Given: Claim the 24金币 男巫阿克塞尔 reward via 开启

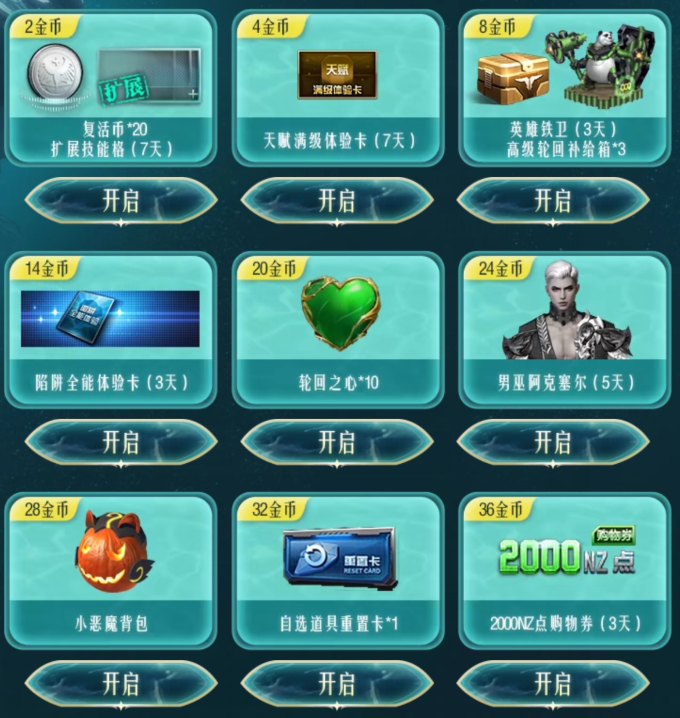Looking at the screenshot, I should pos(553,442).
